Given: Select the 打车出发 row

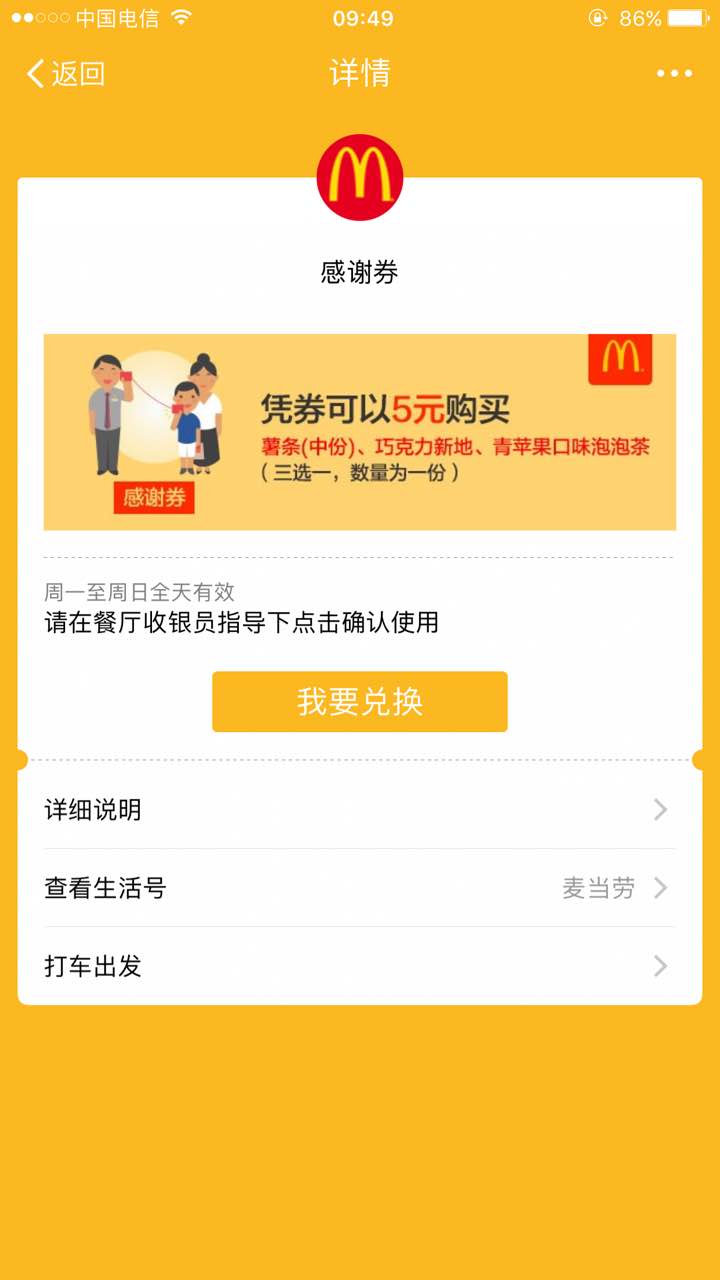Looking at the screenshot, I should pos(360,966).
